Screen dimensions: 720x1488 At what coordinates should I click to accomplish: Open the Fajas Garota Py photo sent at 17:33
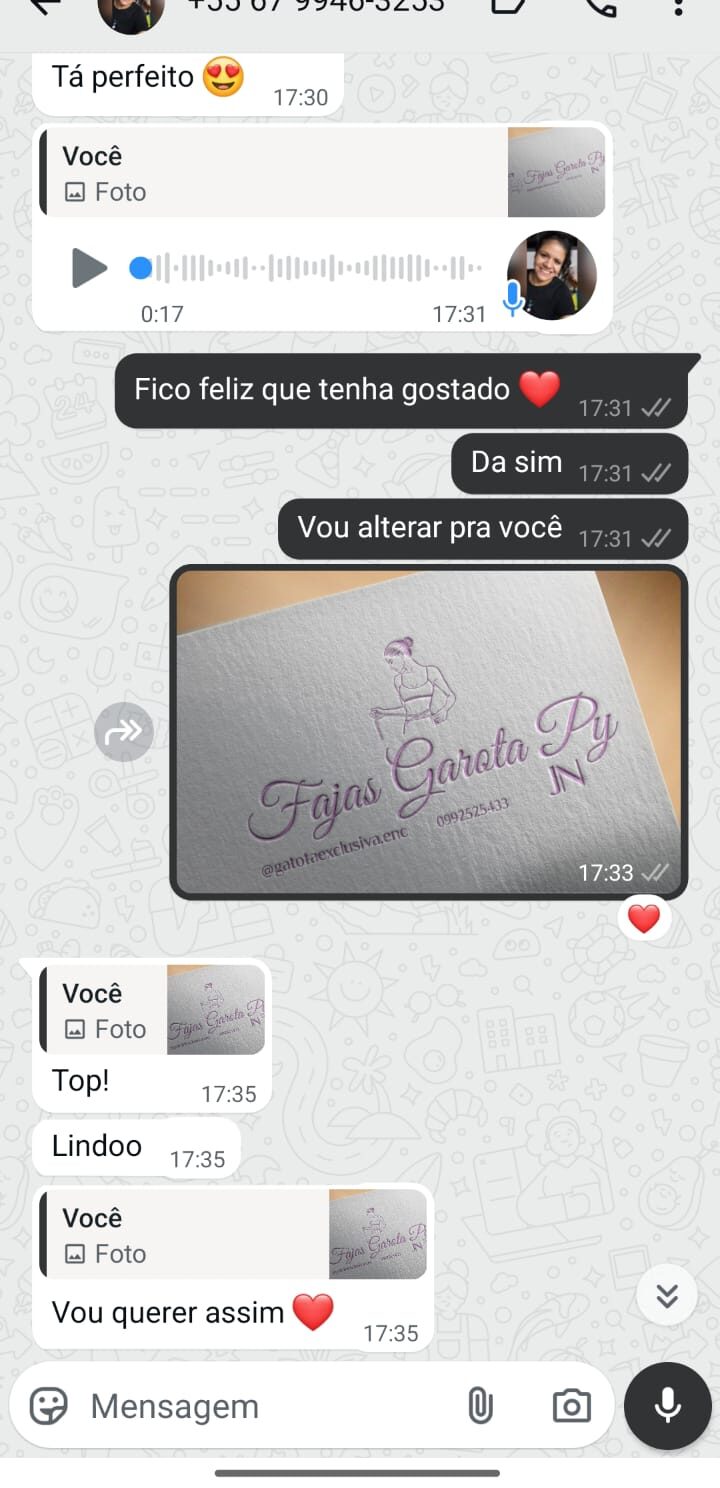point(429,732)
